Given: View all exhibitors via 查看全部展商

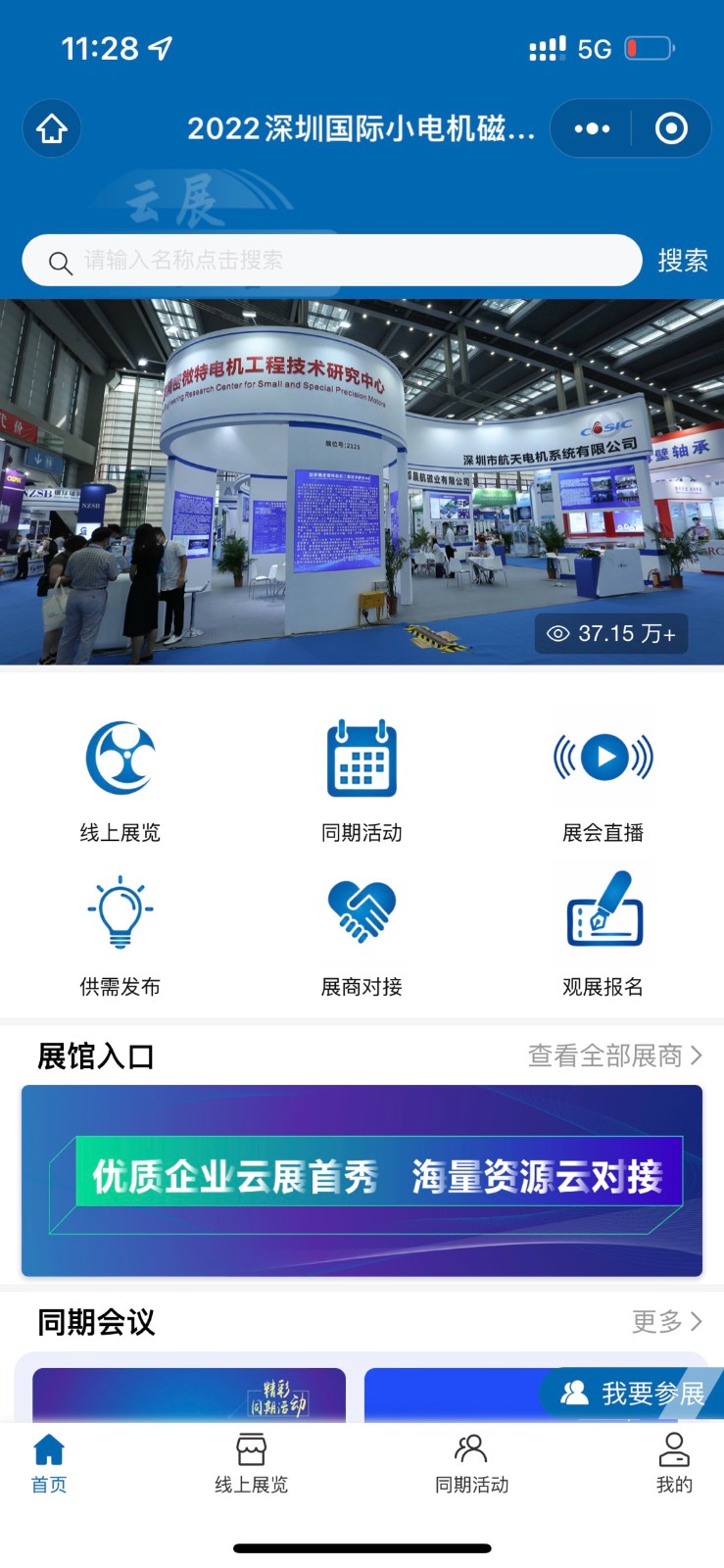Looking at the screenshot, I should pyautogui.click(x=615, y=1055).
